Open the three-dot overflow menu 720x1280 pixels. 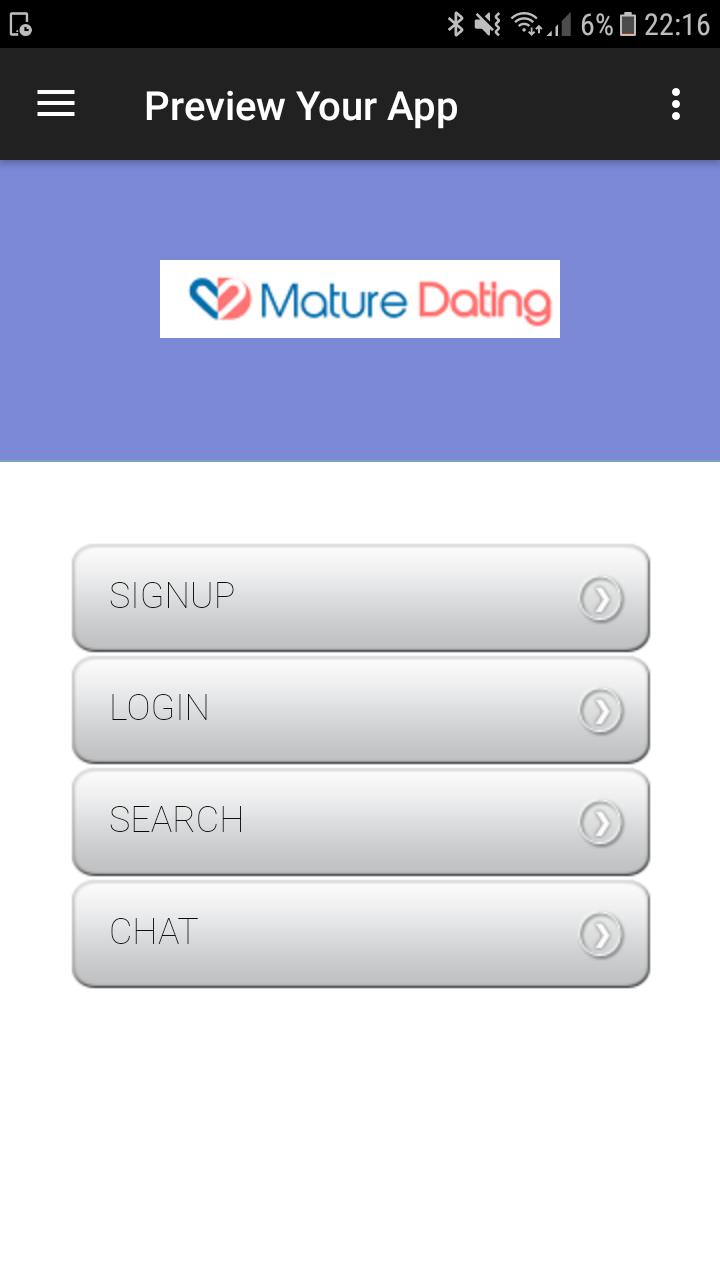[675, 104]
